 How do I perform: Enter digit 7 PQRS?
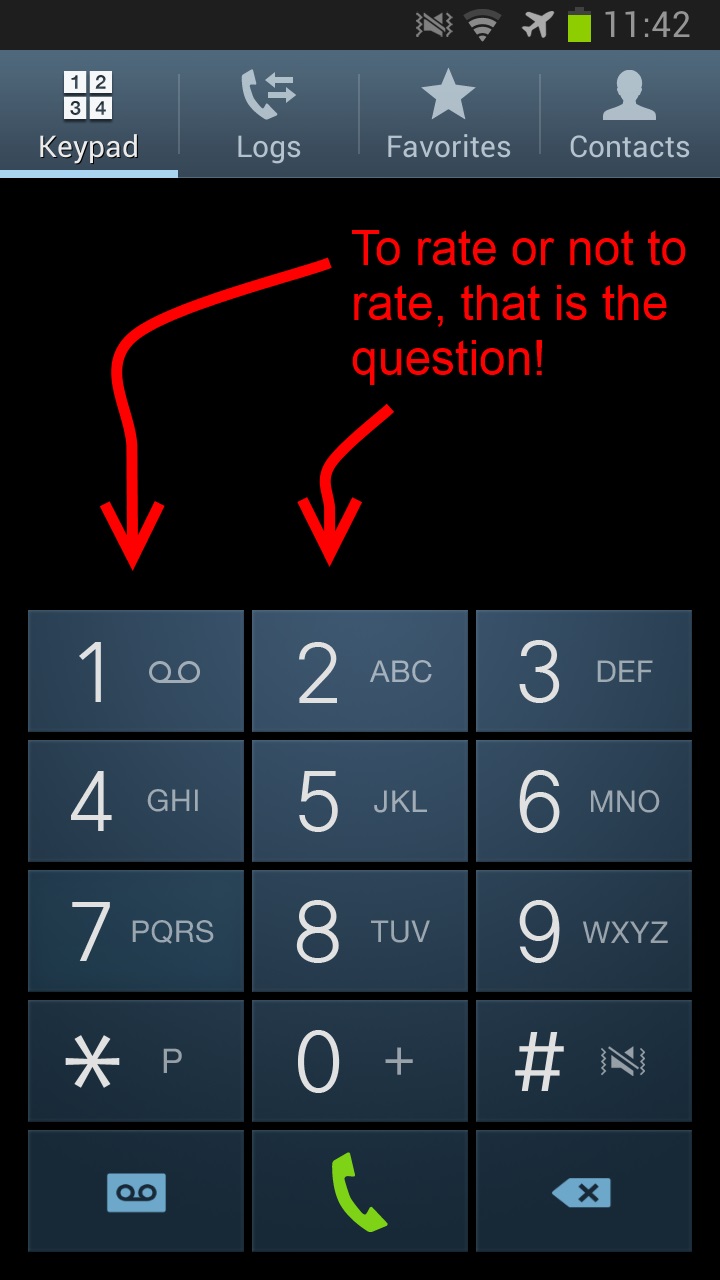136,931
